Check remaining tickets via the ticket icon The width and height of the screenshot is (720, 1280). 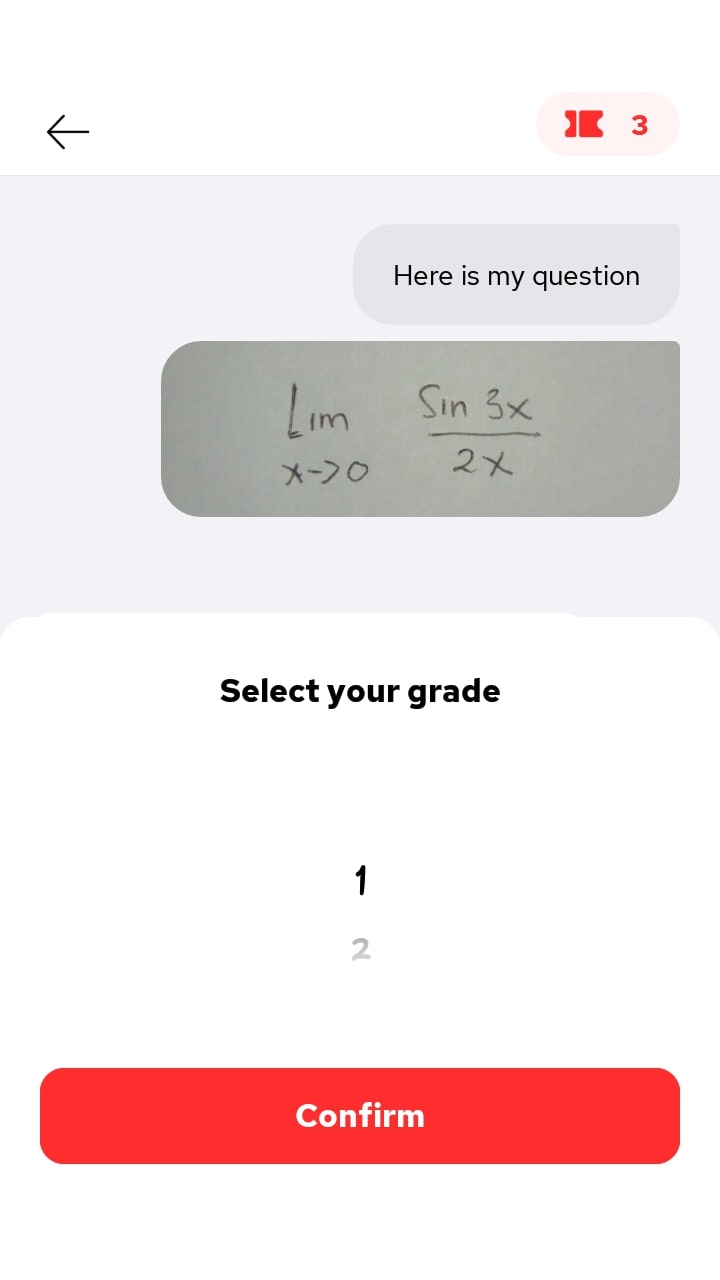pos(583,124)
